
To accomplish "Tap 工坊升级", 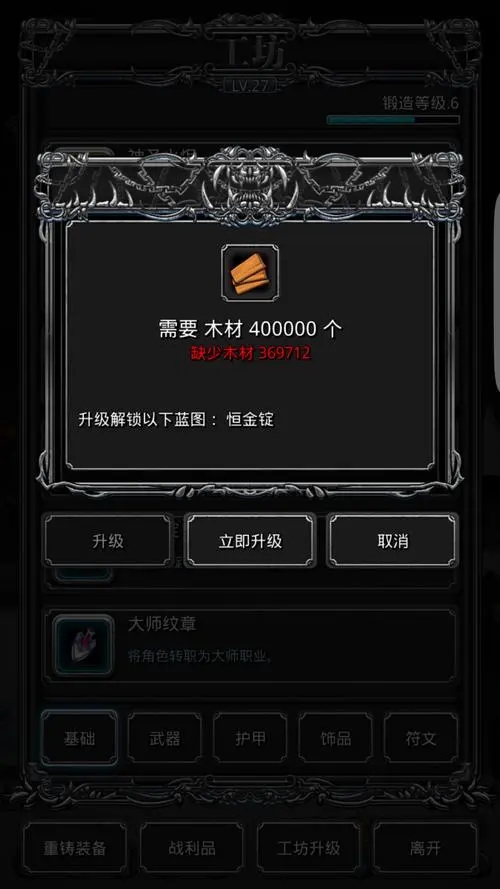I will click(308, 848).
